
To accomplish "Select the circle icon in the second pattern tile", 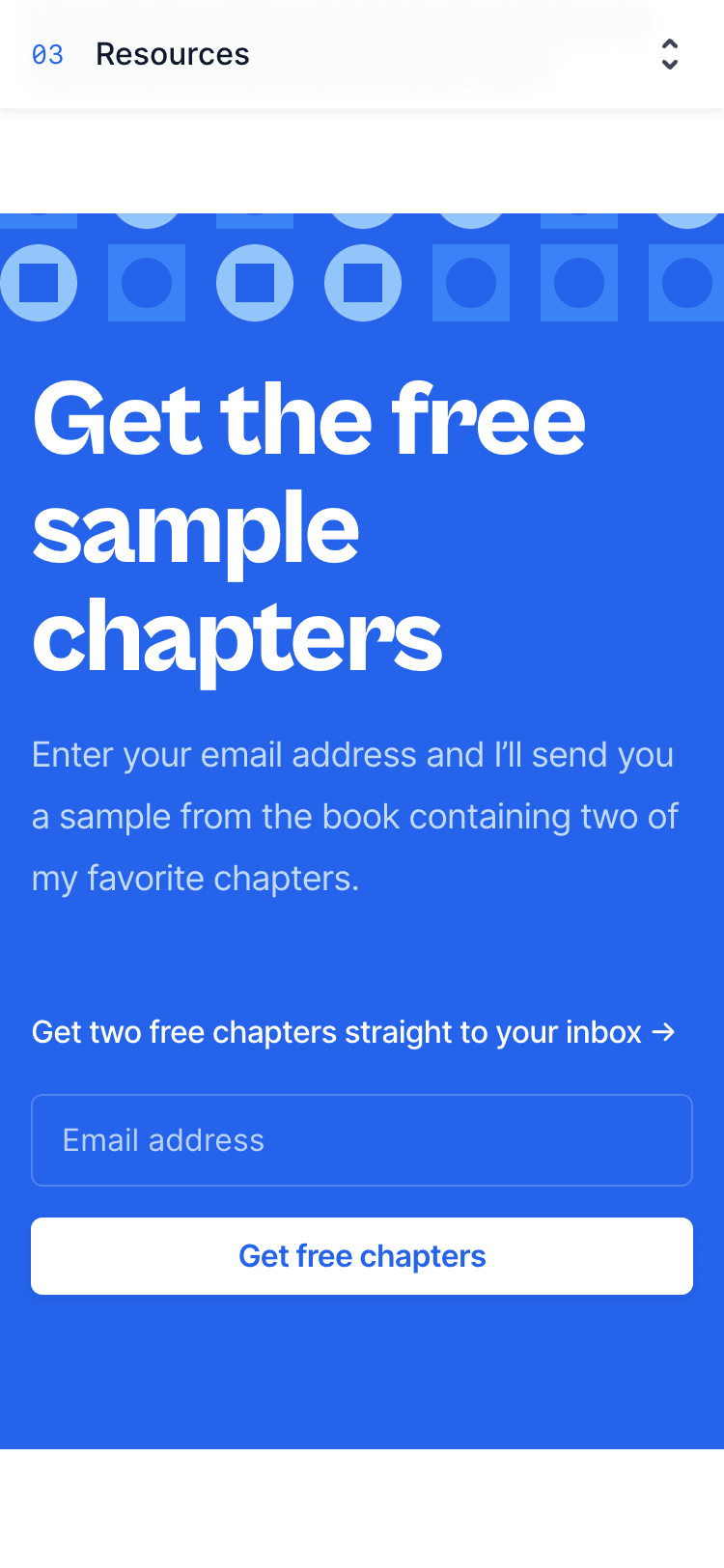I will coord(147,283).
